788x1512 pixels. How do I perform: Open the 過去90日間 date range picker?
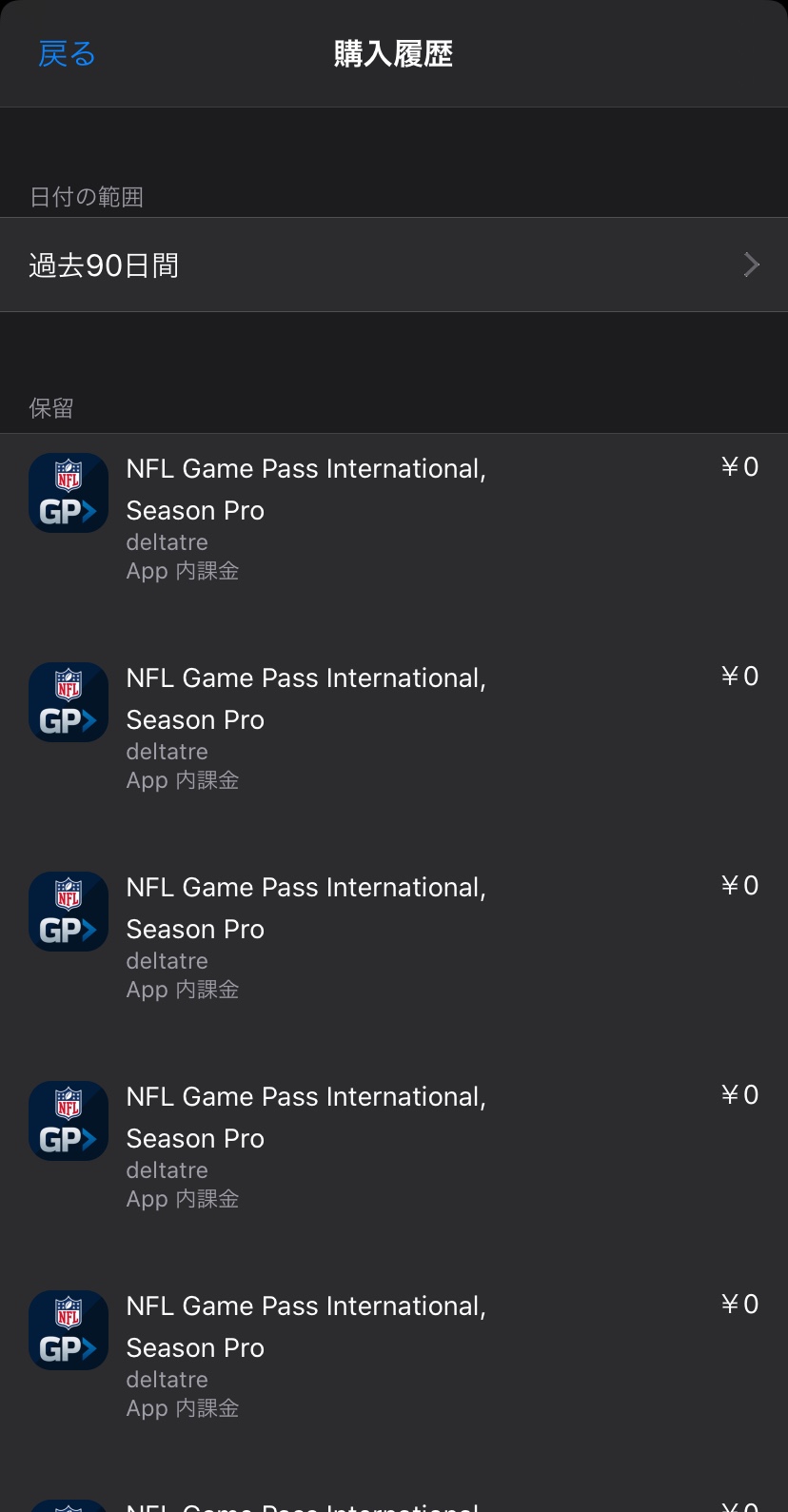tap(393, 265)
